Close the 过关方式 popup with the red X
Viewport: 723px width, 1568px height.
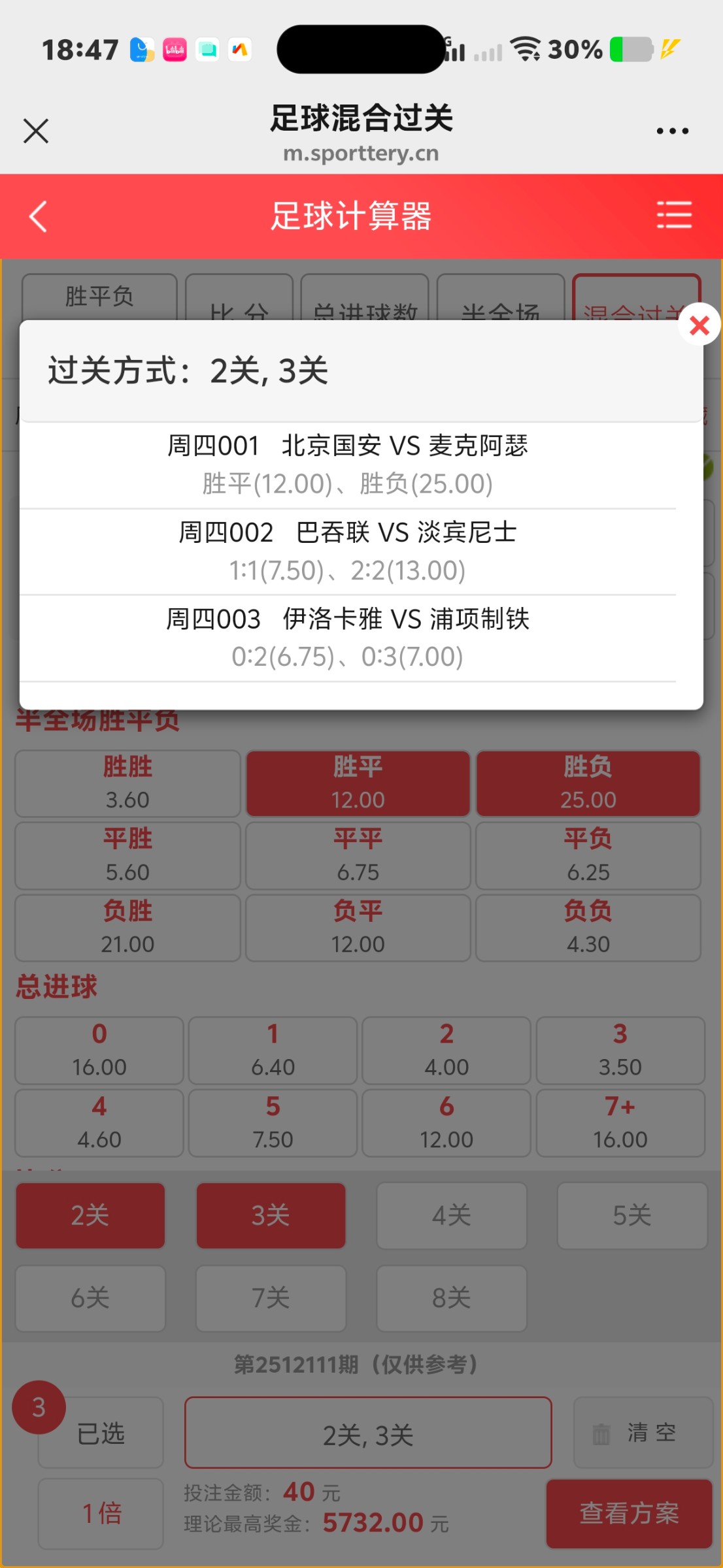698,327
